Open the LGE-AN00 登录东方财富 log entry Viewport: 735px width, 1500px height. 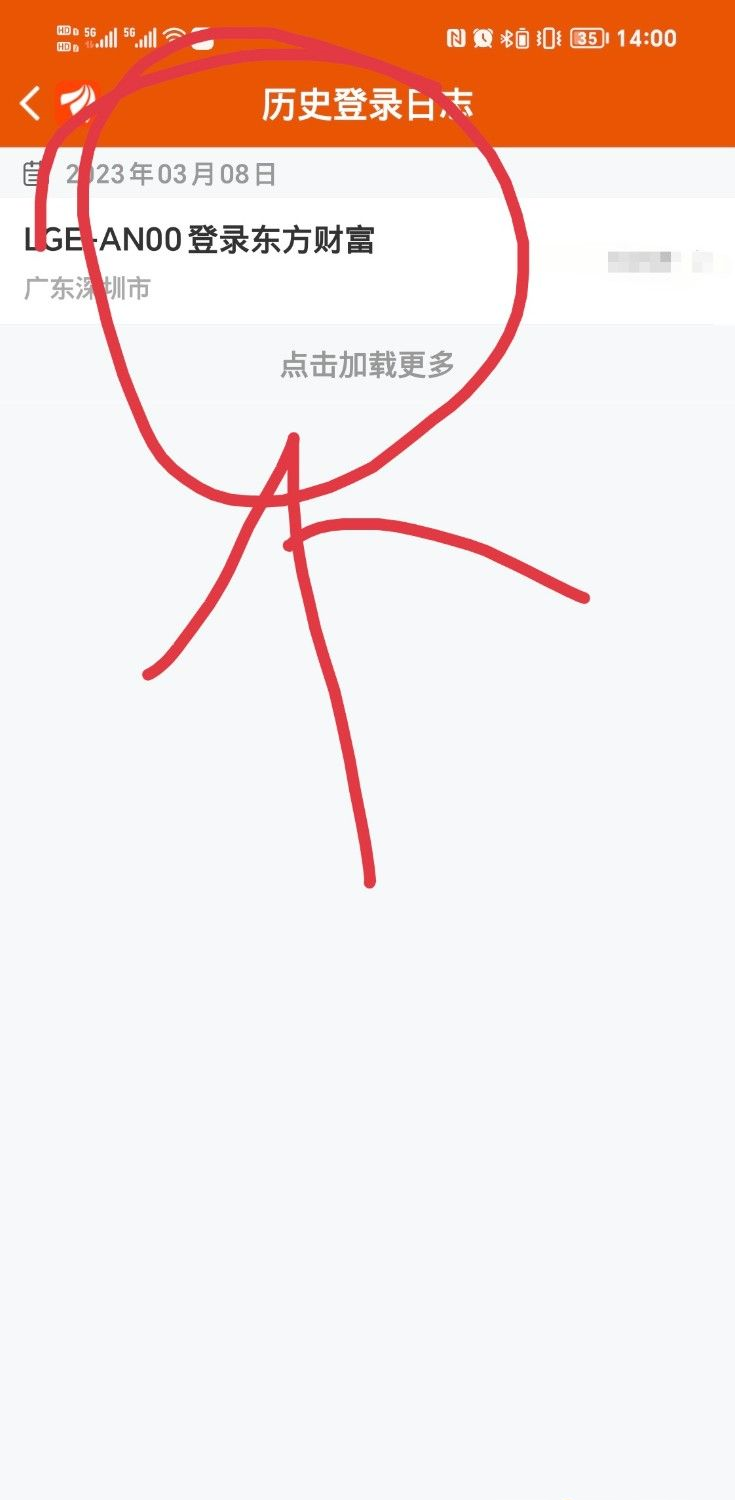tap(367, 261)
